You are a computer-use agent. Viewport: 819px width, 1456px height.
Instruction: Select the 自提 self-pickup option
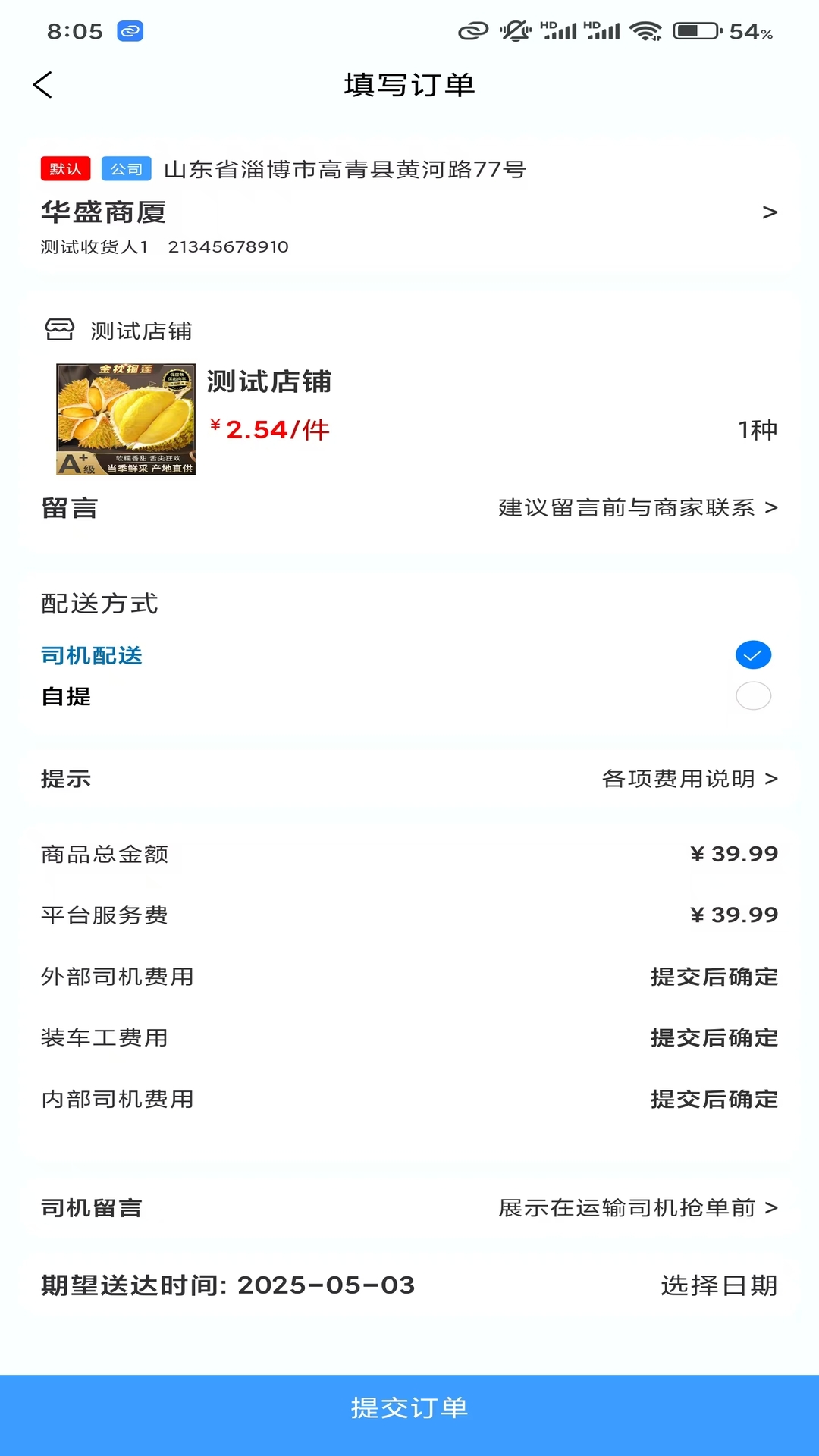(752, 696)
